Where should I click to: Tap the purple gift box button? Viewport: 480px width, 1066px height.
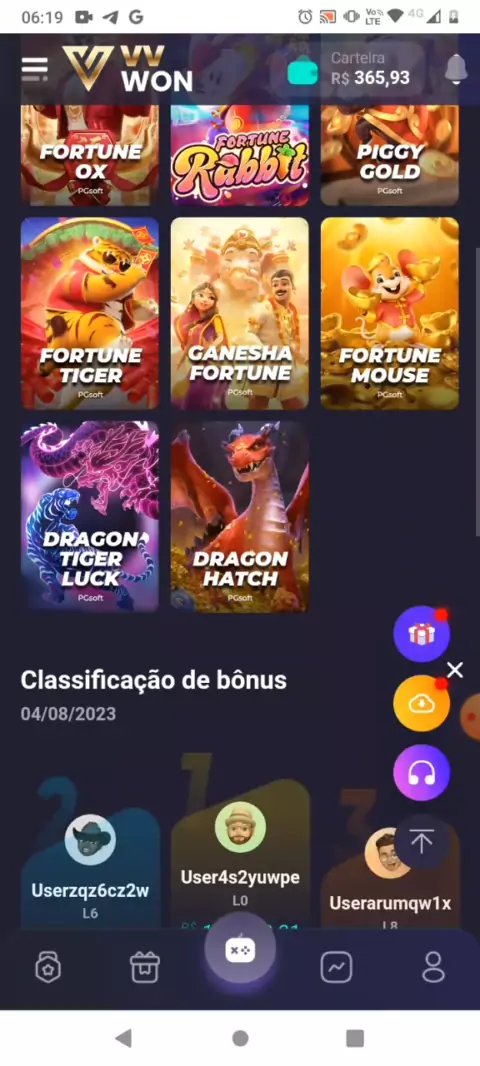pos(422,634)
